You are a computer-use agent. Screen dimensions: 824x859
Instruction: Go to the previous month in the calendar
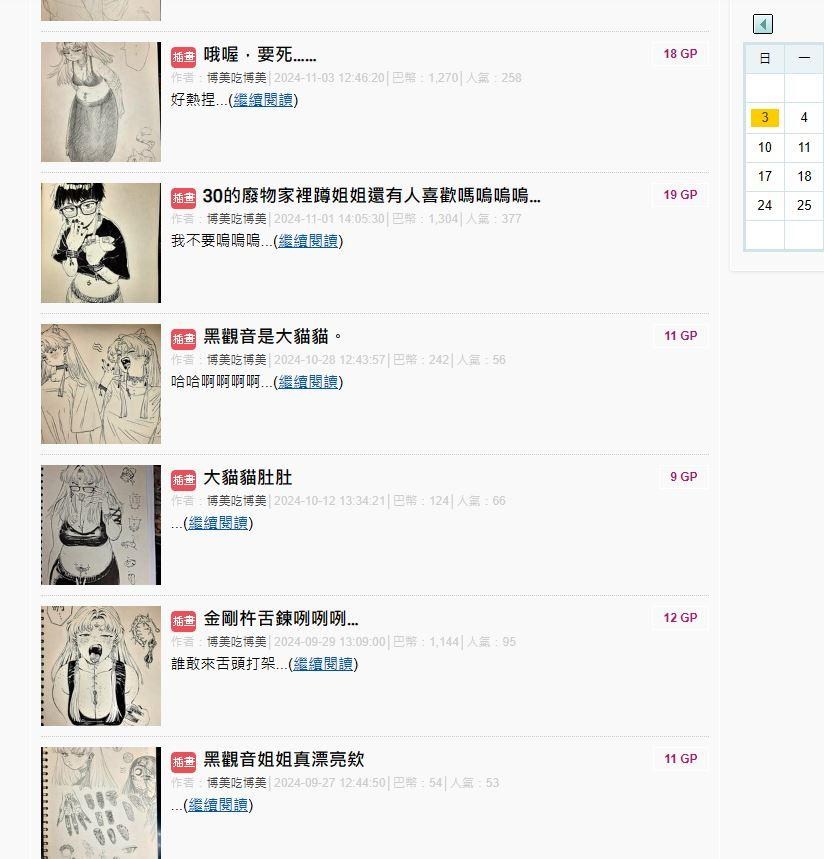pos(763,24)
